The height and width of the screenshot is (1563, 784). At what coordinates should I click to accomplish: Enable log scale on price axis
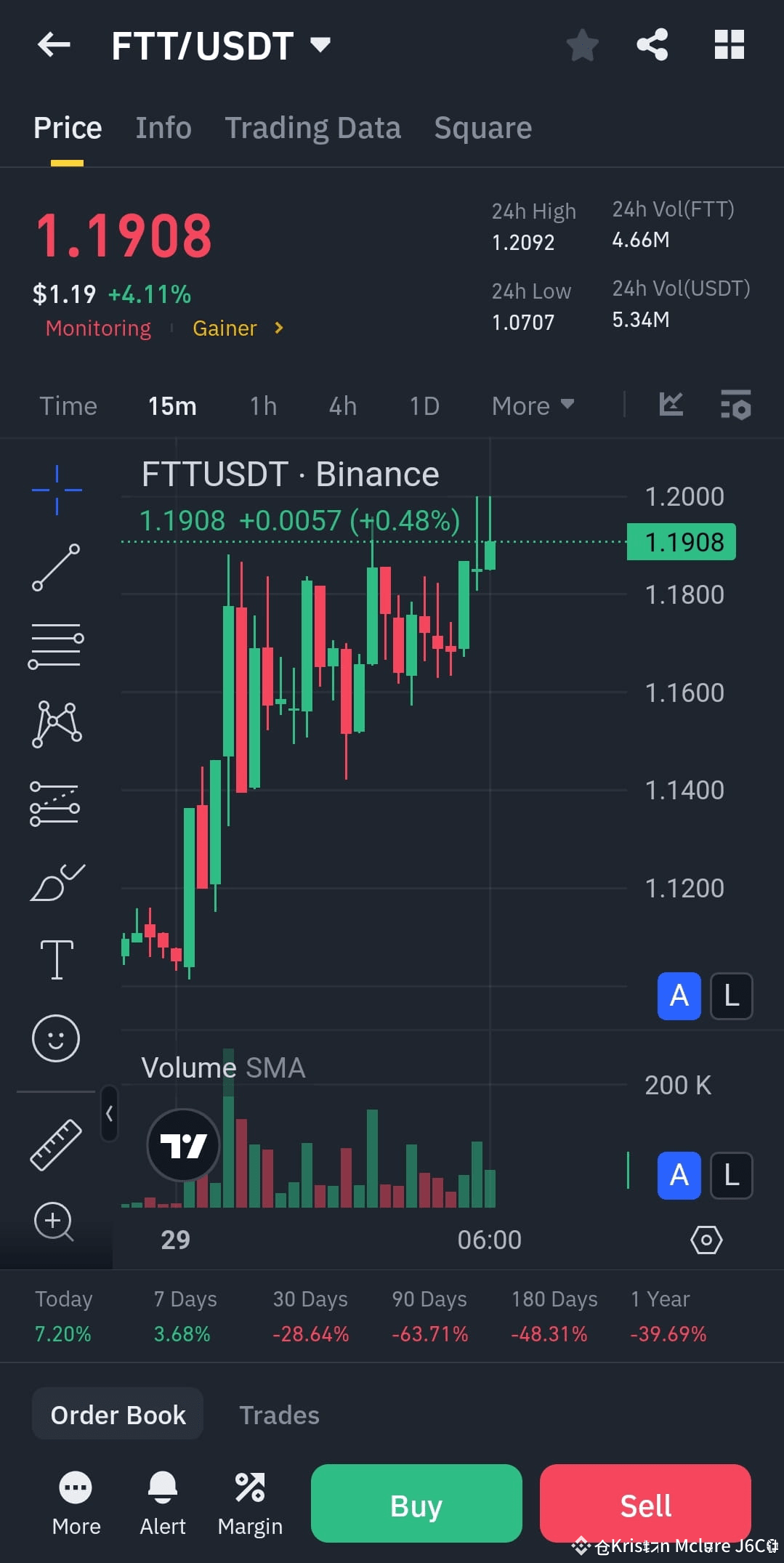coord(730,996)
